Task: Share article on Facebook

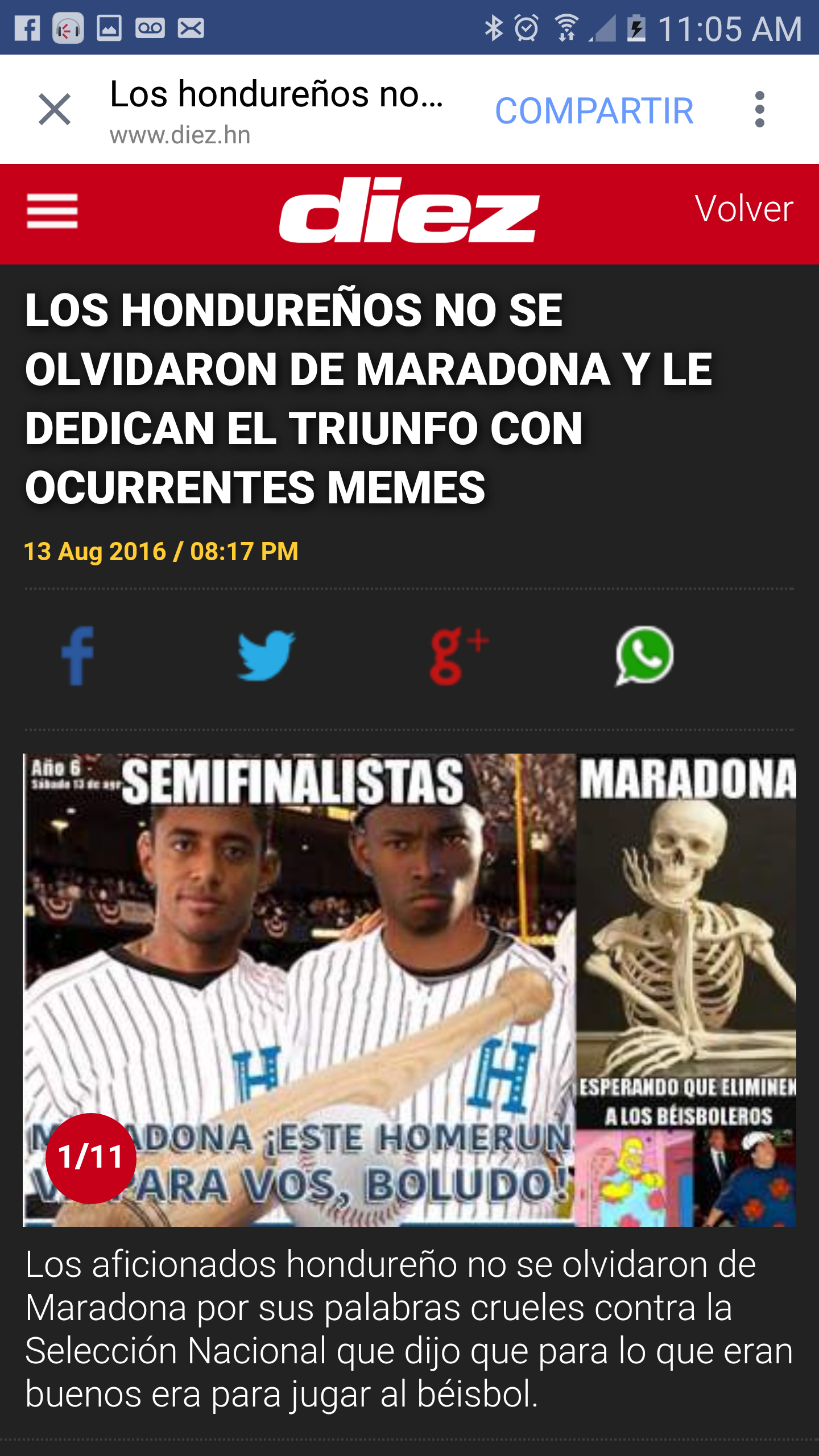Action: click(x=78, y=656)
